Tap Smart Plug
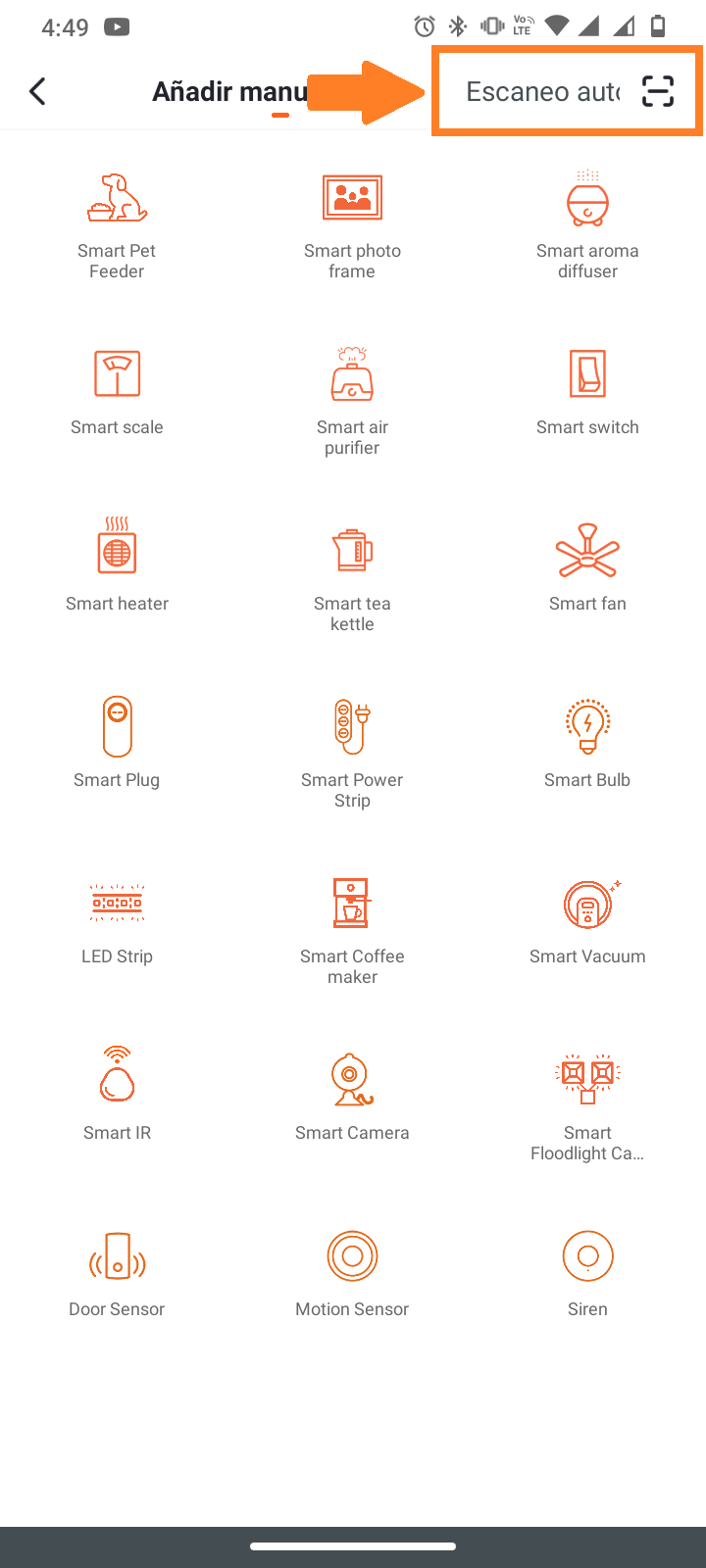Viewport: 706px width, 1568px height. pos(117,745)
